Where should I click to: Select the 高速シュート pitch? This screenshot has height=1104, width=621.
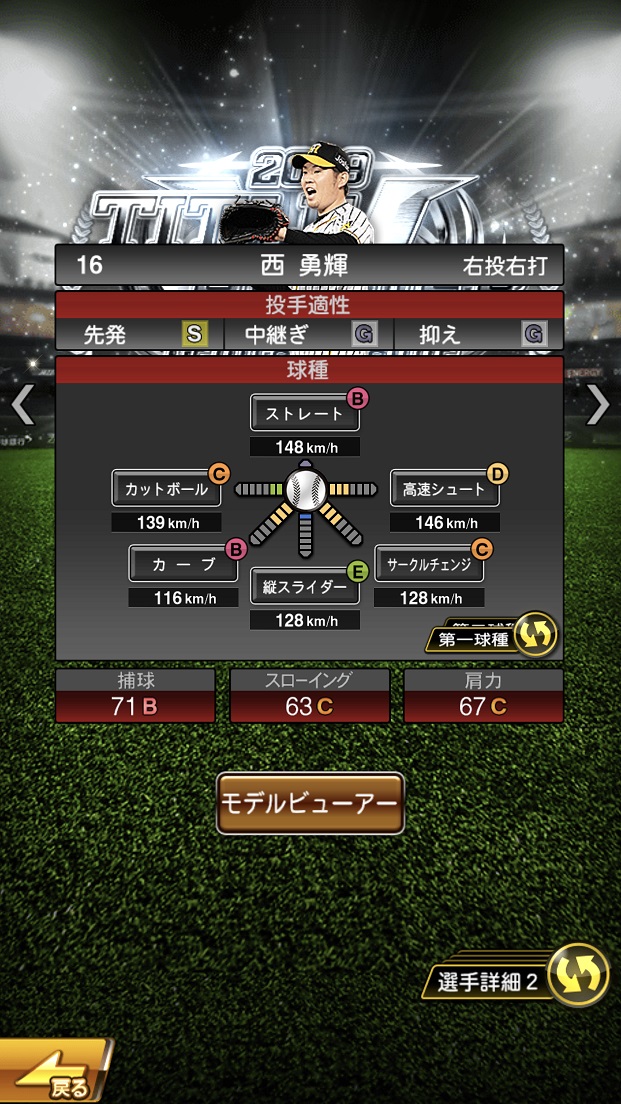[444, 489]
